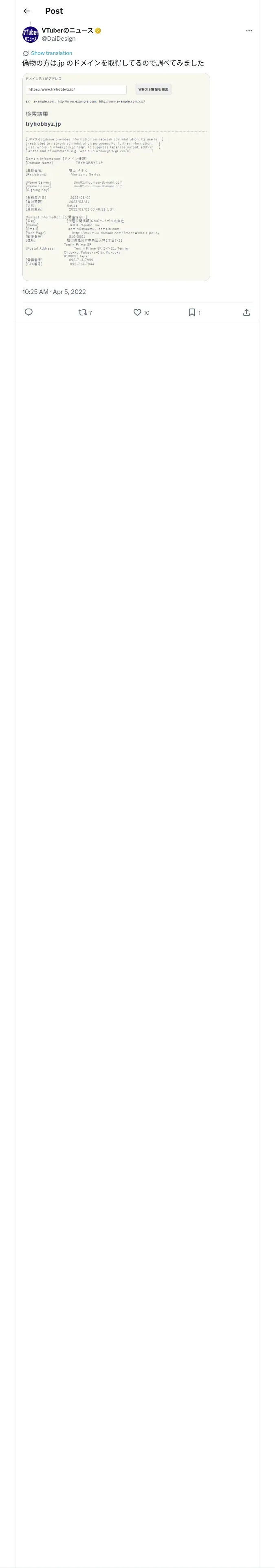Go back using the arrow beside Post
This screenshot has height=1568, width=275.
(x=27, y=11)
